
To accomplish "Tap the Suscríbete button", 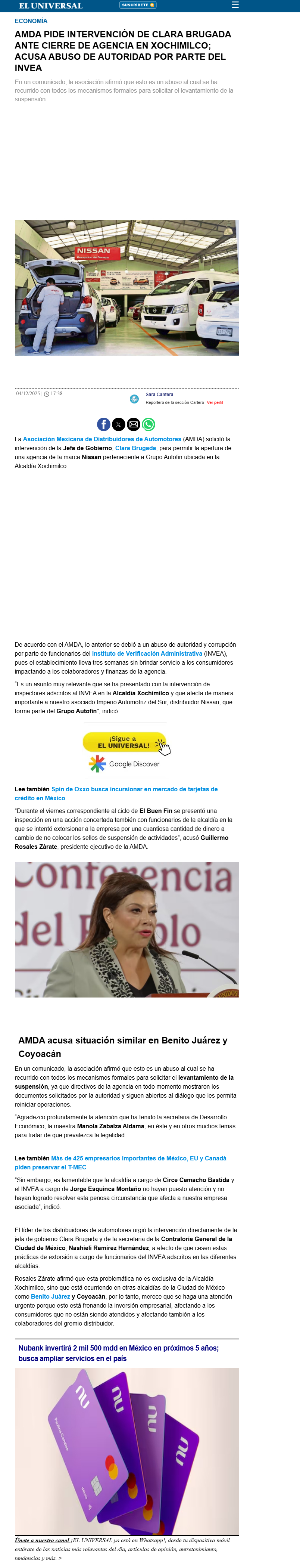I will 138,5.
